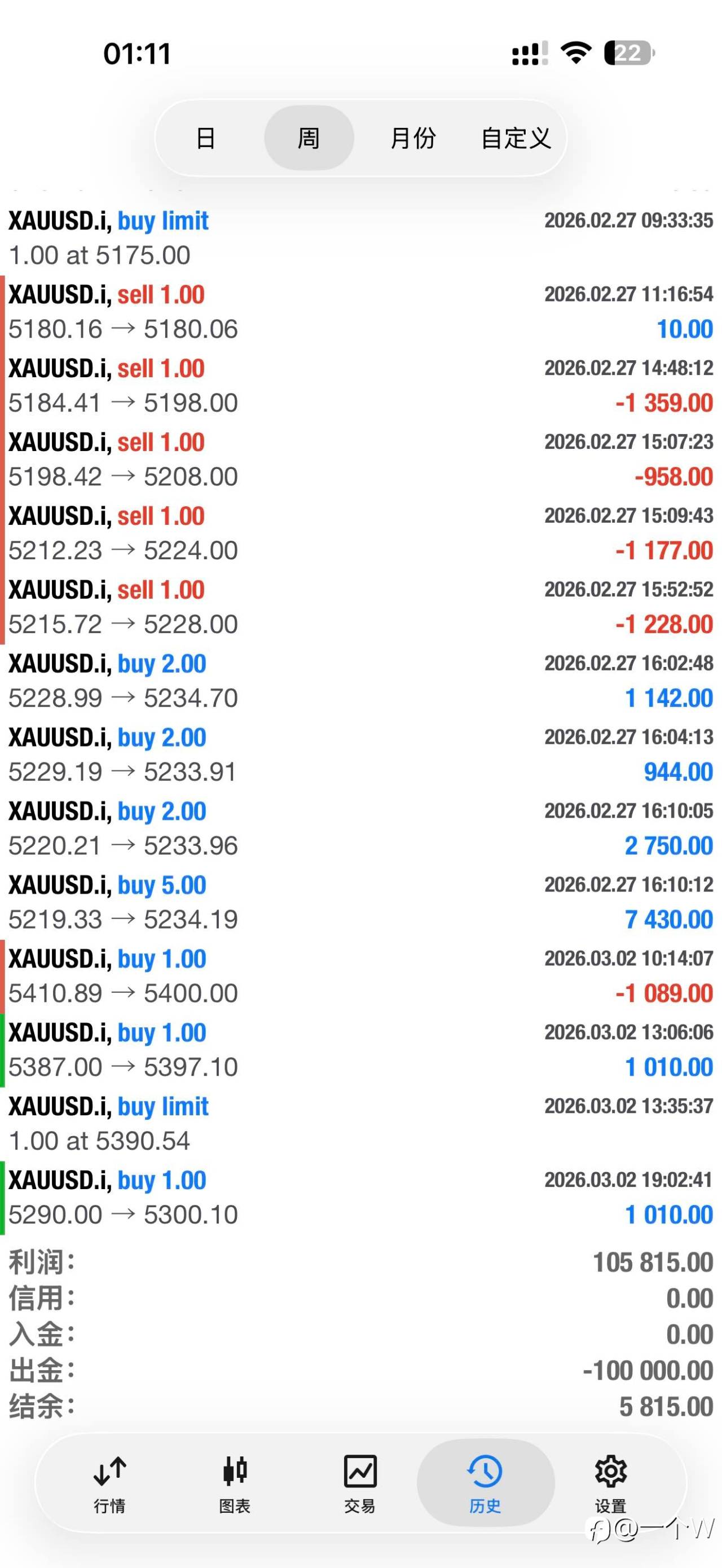This screenshot has height=1568, width=722.
Task: Open the 交易 trade tab
Action: click(x=360, y=1483)
